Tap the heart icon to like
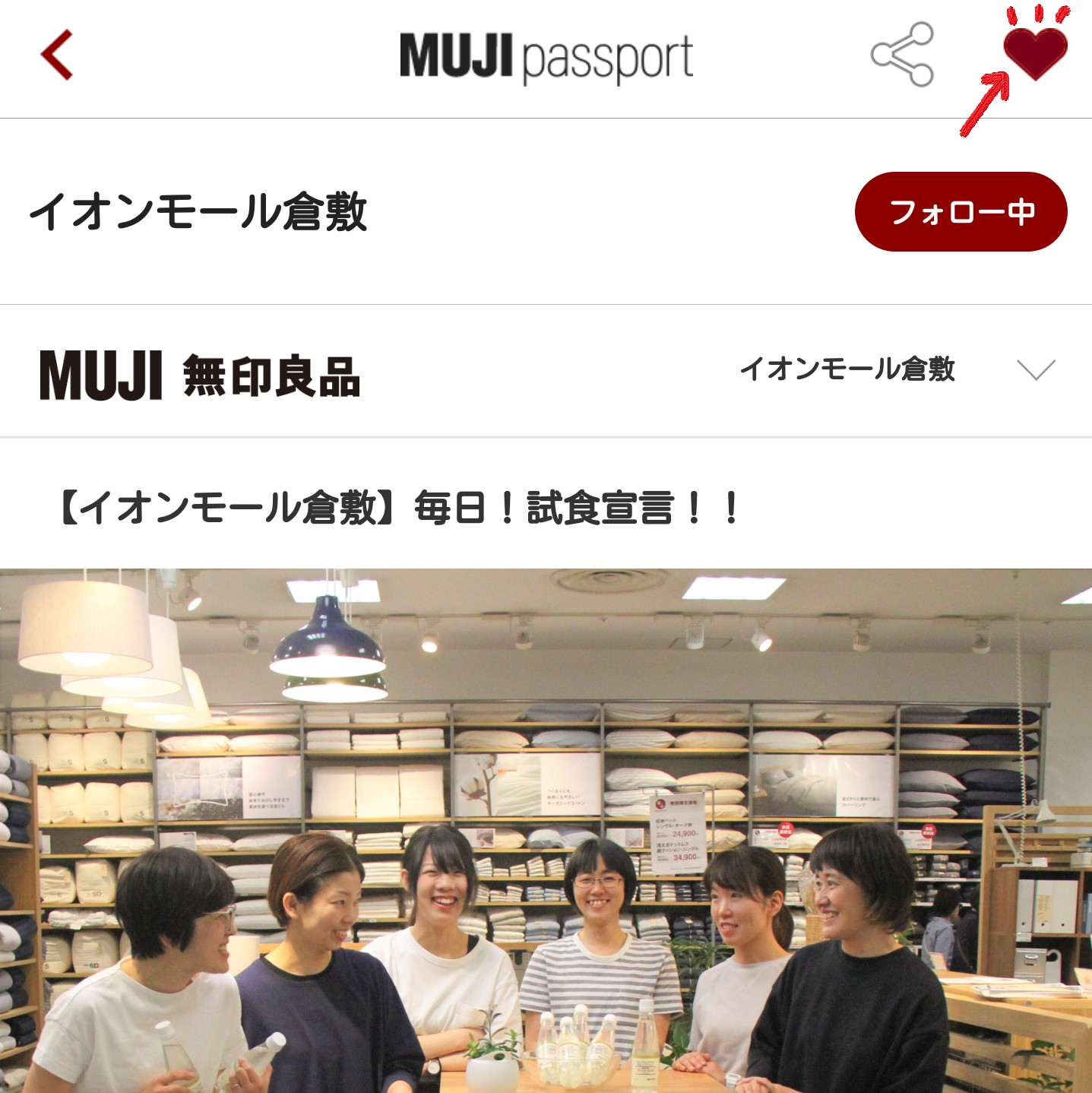 (x=1035, y=52)
